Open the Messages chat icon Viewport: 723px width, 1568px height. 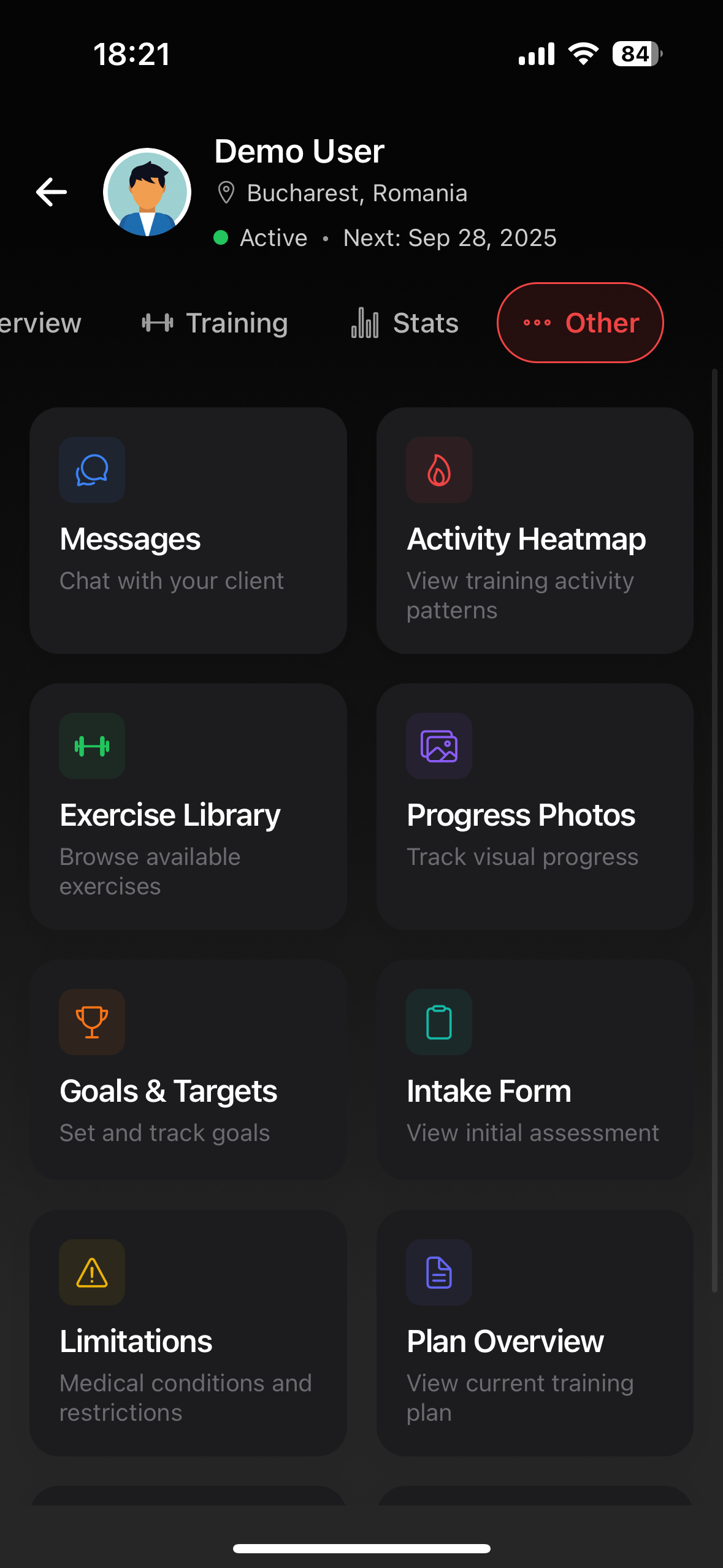coord(91,470)
